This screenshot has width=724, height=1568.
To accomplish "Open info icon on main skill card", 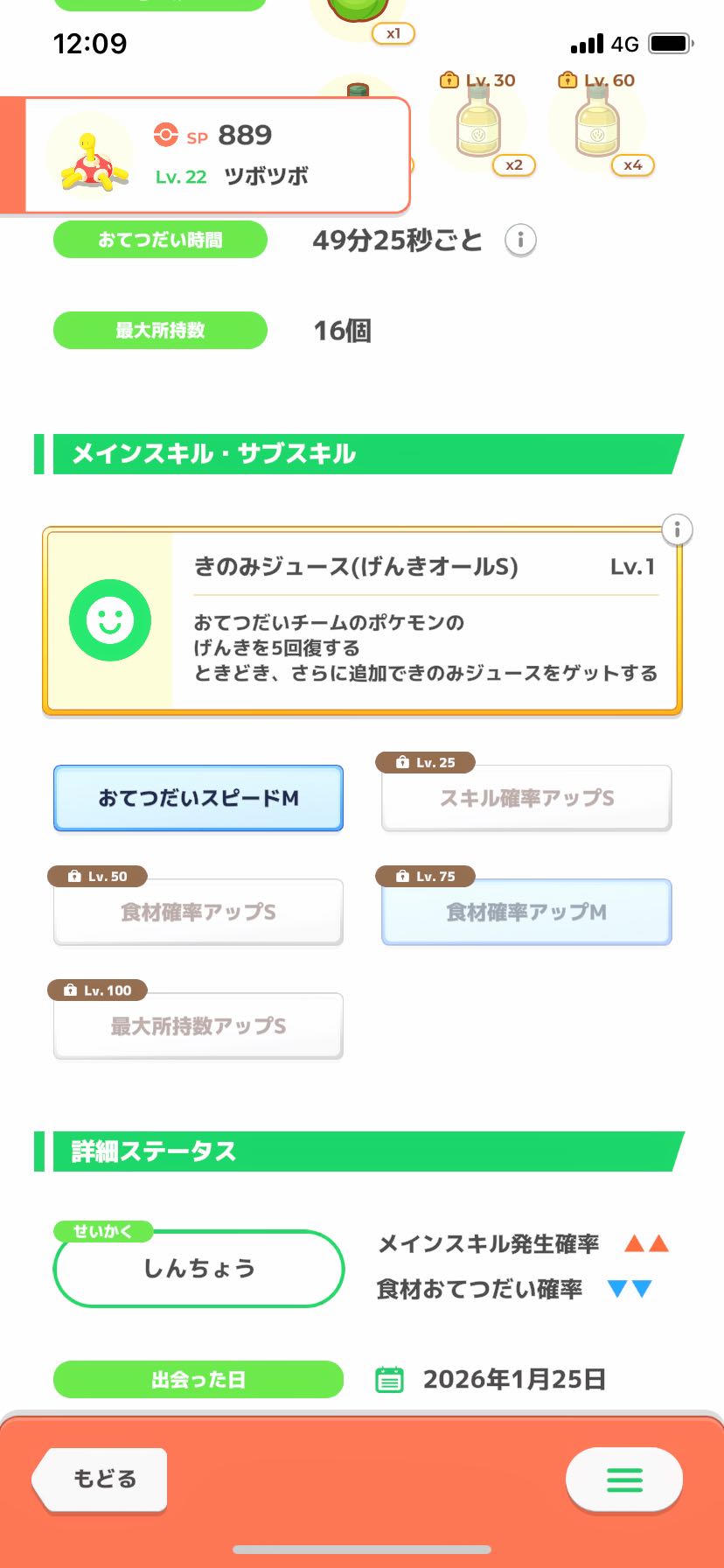I will pos(677,529).
